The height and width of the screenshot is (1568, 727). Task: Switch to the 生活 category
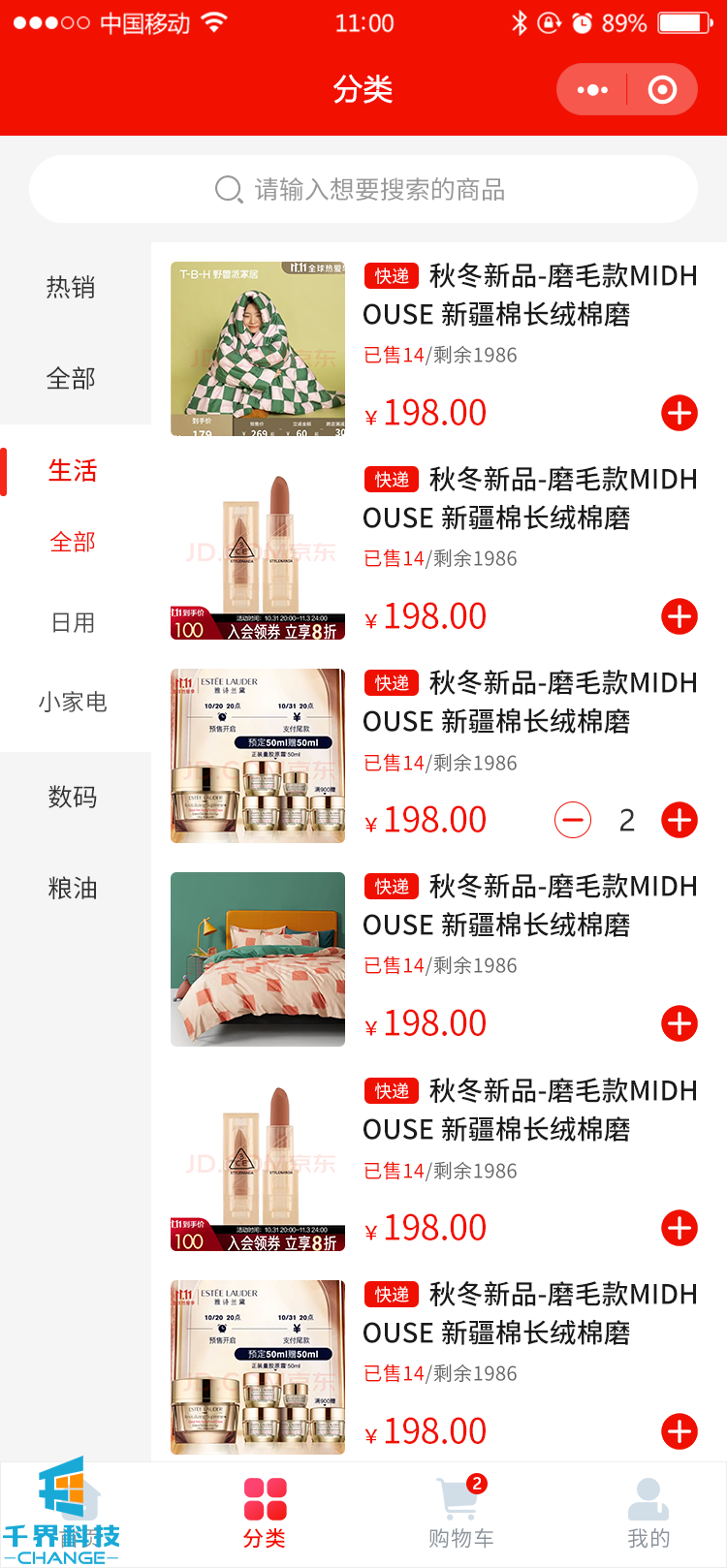click(x=73, y=471)
